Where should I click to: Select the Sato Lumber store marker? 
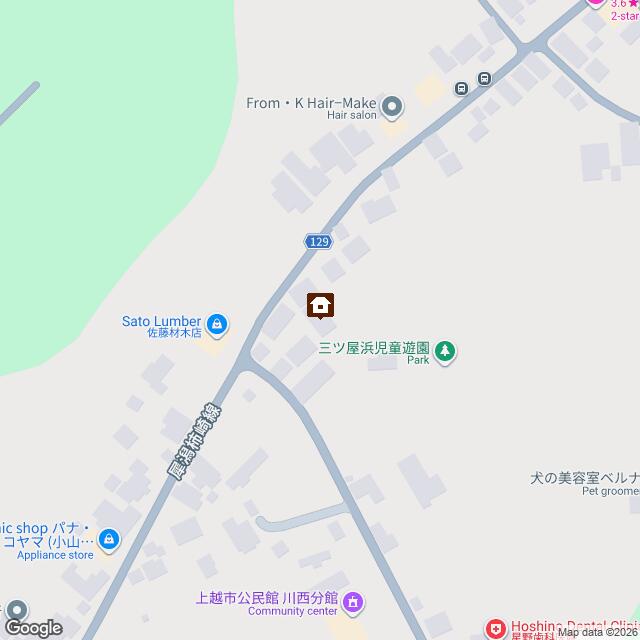pos(218,323)
